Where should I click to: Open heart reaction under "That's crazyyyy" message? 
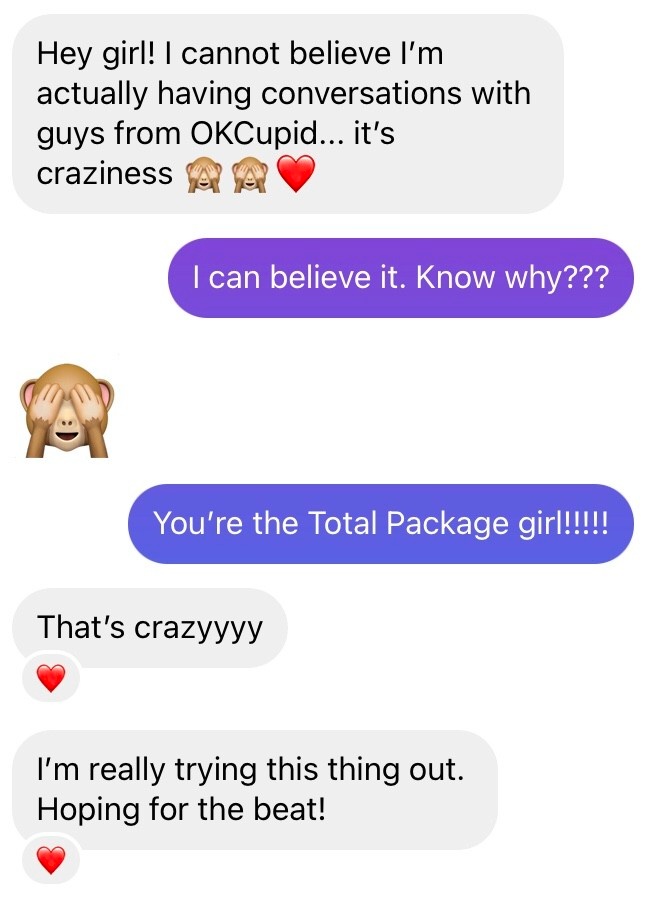click(x=51, y=678)
